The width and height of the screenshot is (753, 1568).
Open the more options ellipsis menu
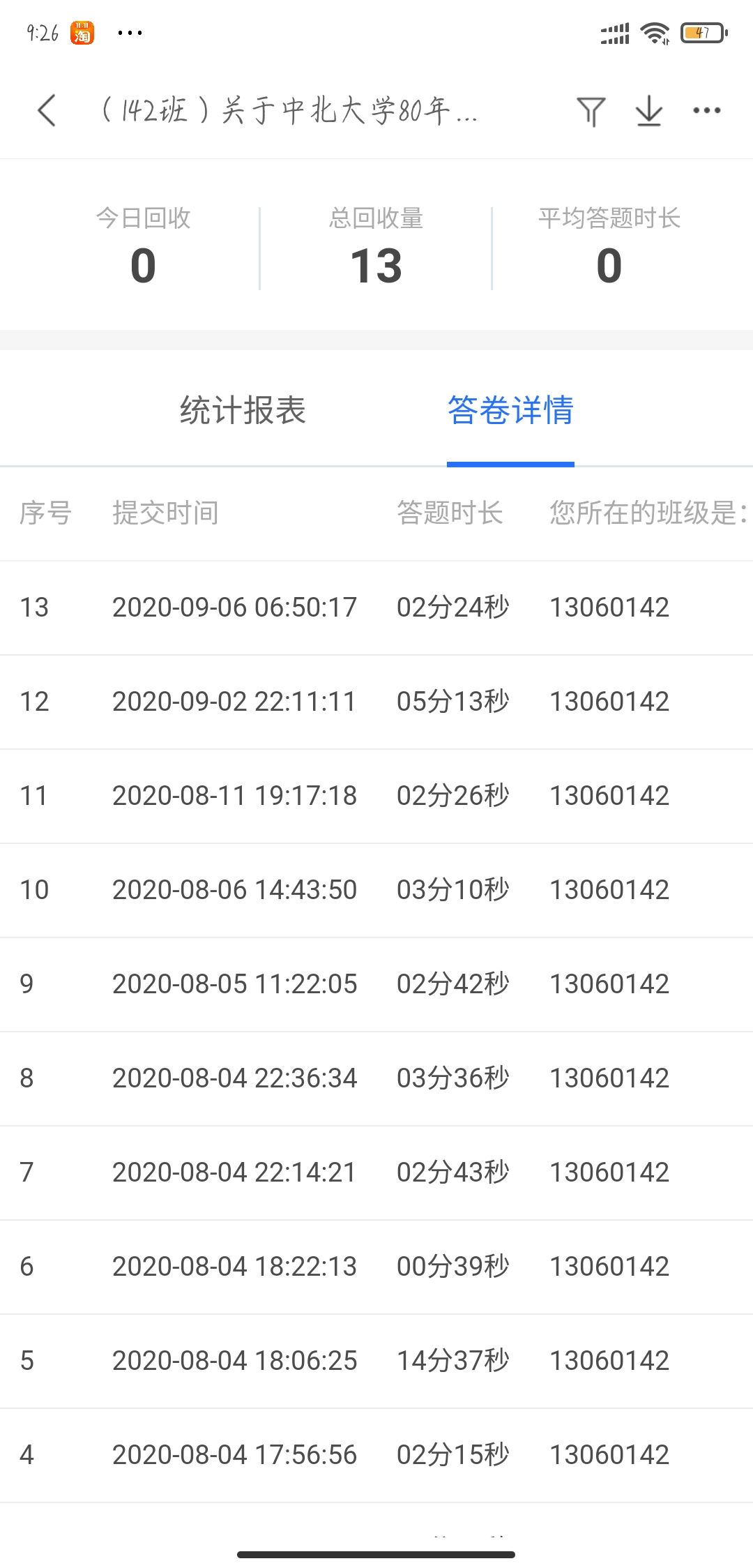(707, 110)
